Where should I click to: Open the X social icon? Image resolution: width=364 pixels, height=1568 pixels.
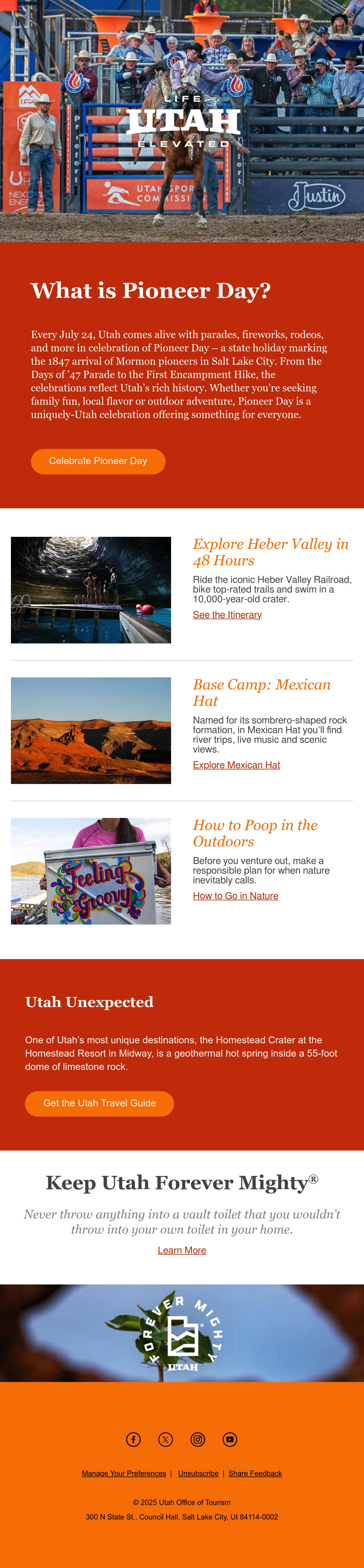pos(165,1439)
